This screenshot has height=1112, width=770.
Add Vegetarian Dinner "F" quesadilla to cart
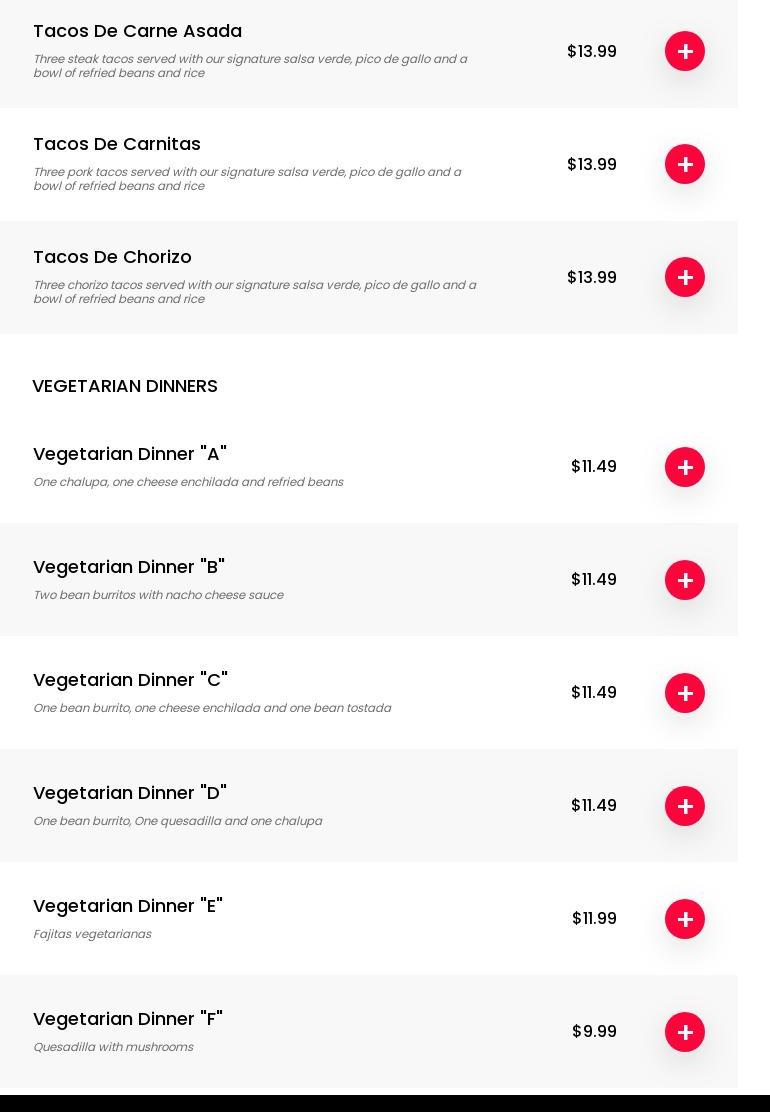pos(685,1032)
